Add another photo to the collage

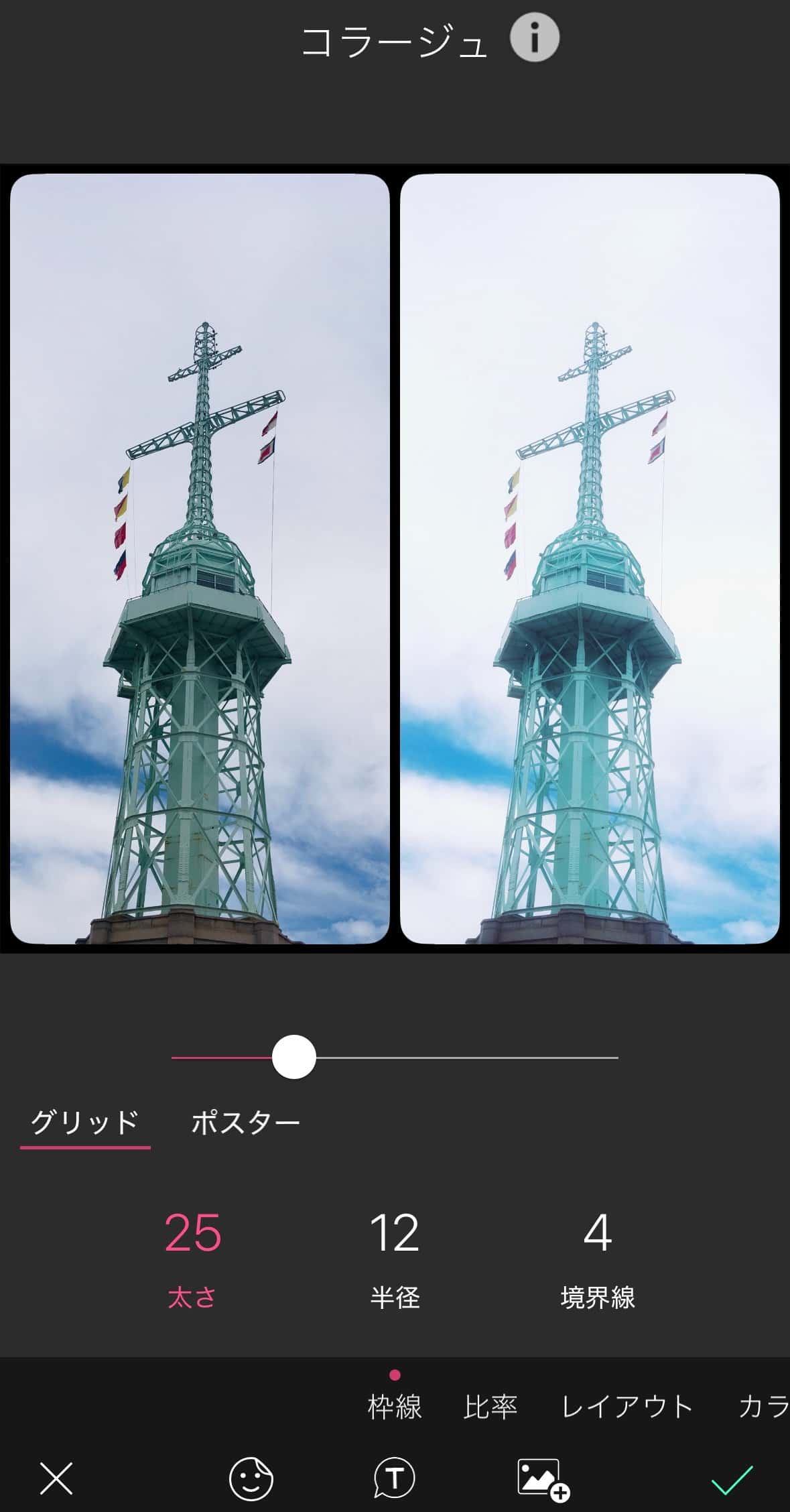click(x=541, y=1478)
